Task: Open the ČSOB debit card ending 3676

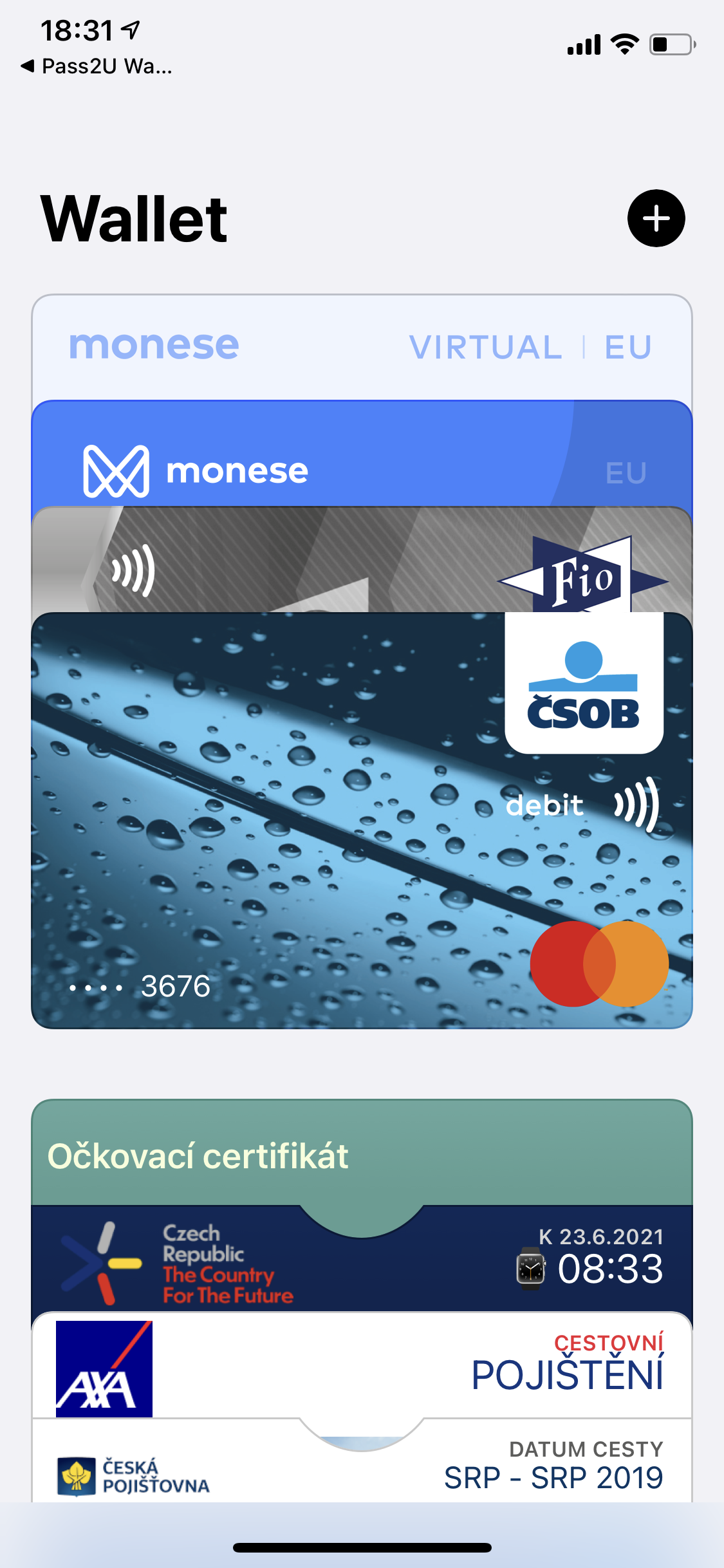Action: (362, 837)
